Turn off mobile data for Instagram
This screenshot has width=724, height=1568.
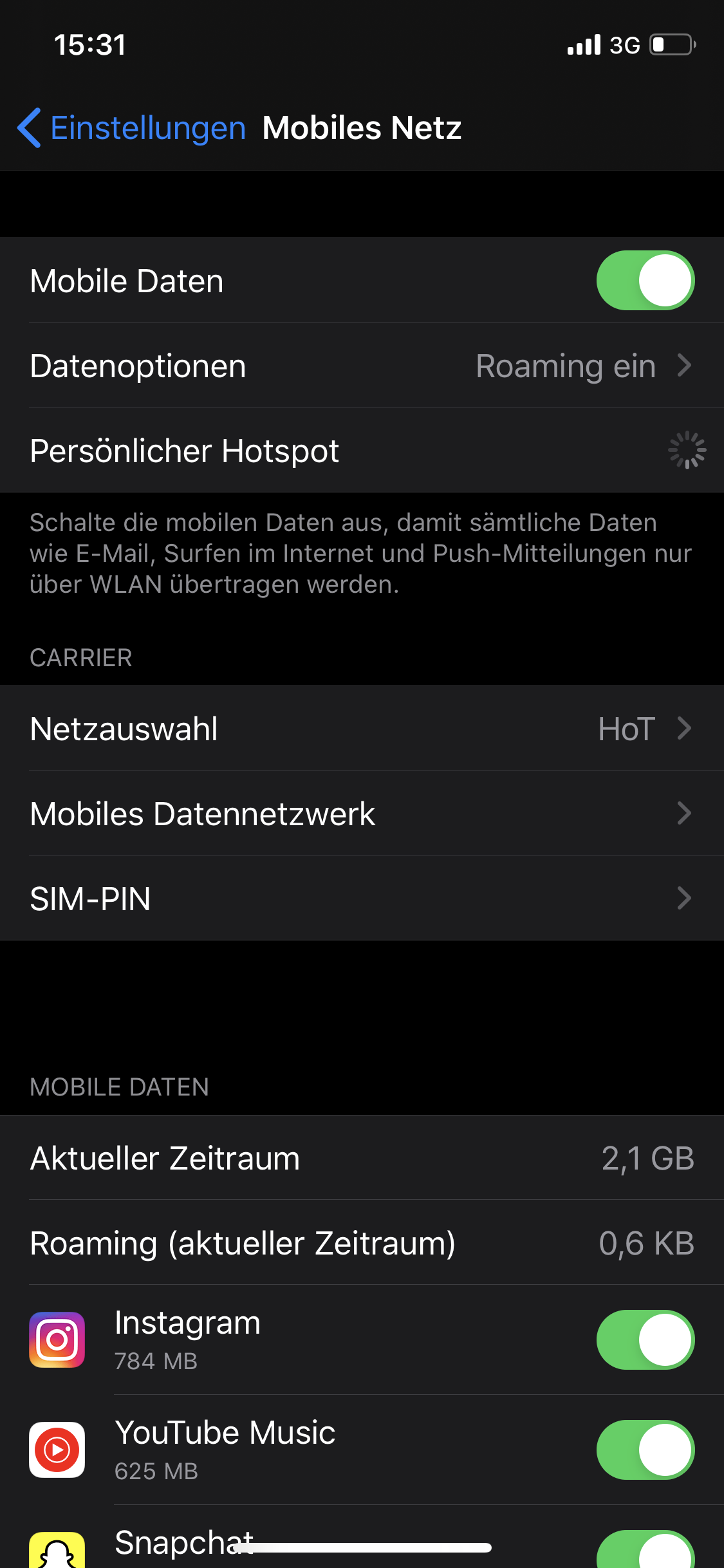click(x=644, y=1340)
